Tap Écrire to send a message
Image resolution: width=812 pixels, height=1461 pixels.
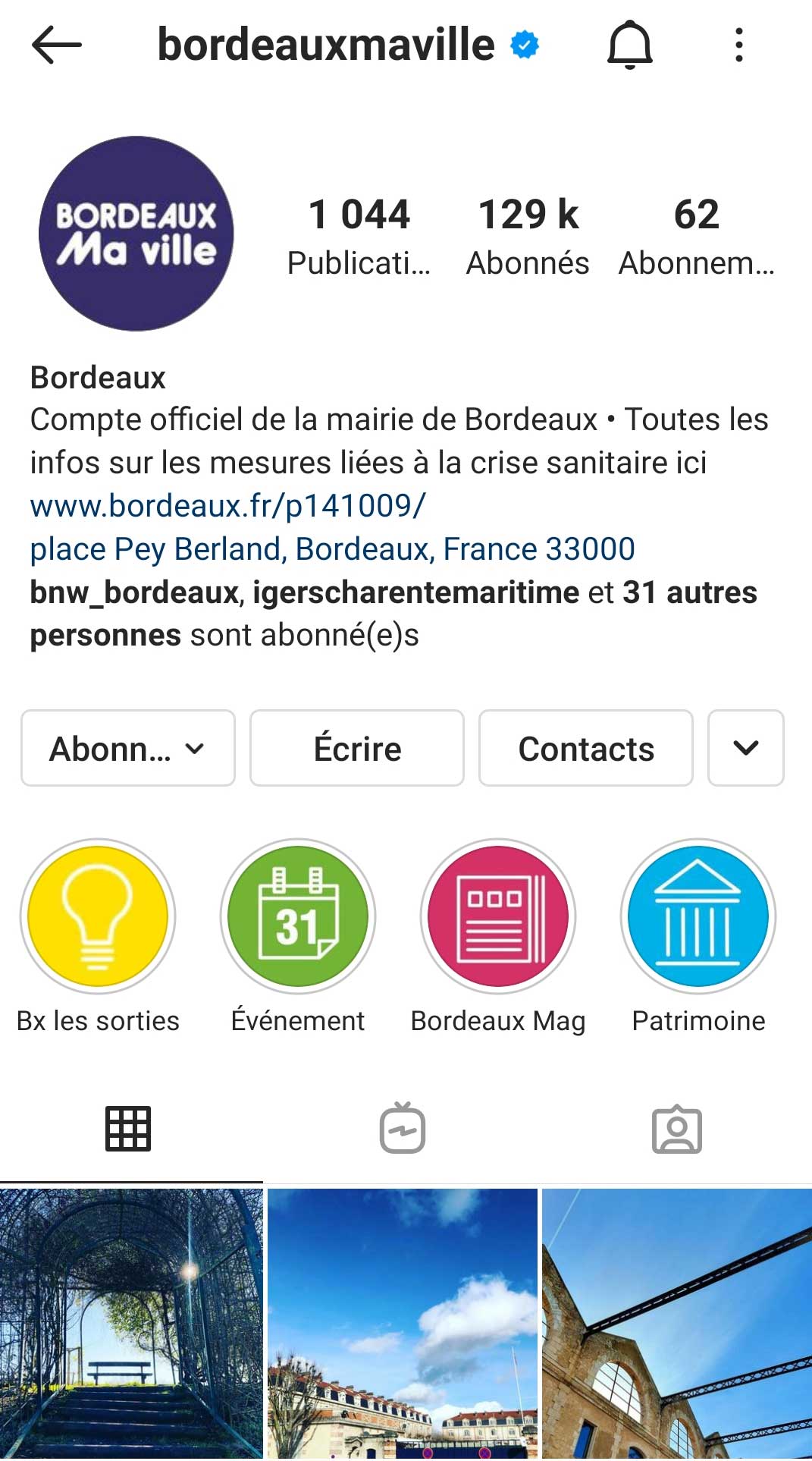(357, 748)
